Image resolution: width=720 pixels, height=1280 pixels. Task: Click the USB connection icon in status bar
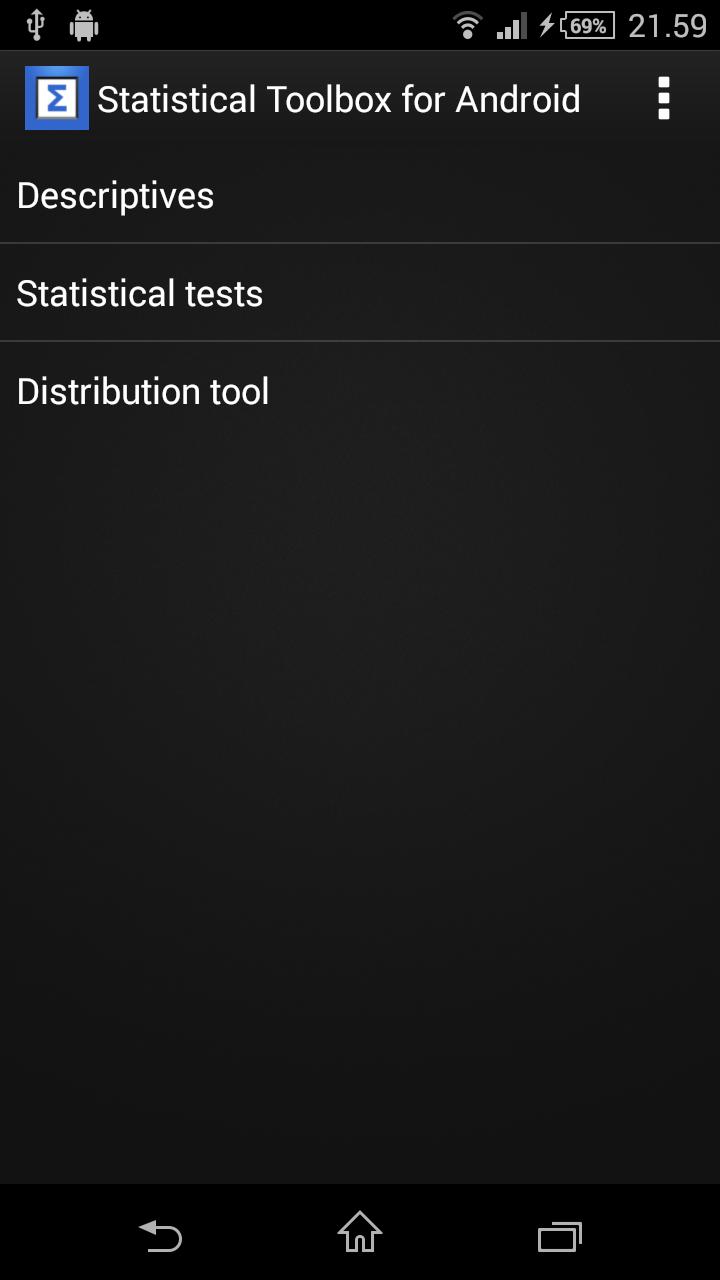coord(37,24)
